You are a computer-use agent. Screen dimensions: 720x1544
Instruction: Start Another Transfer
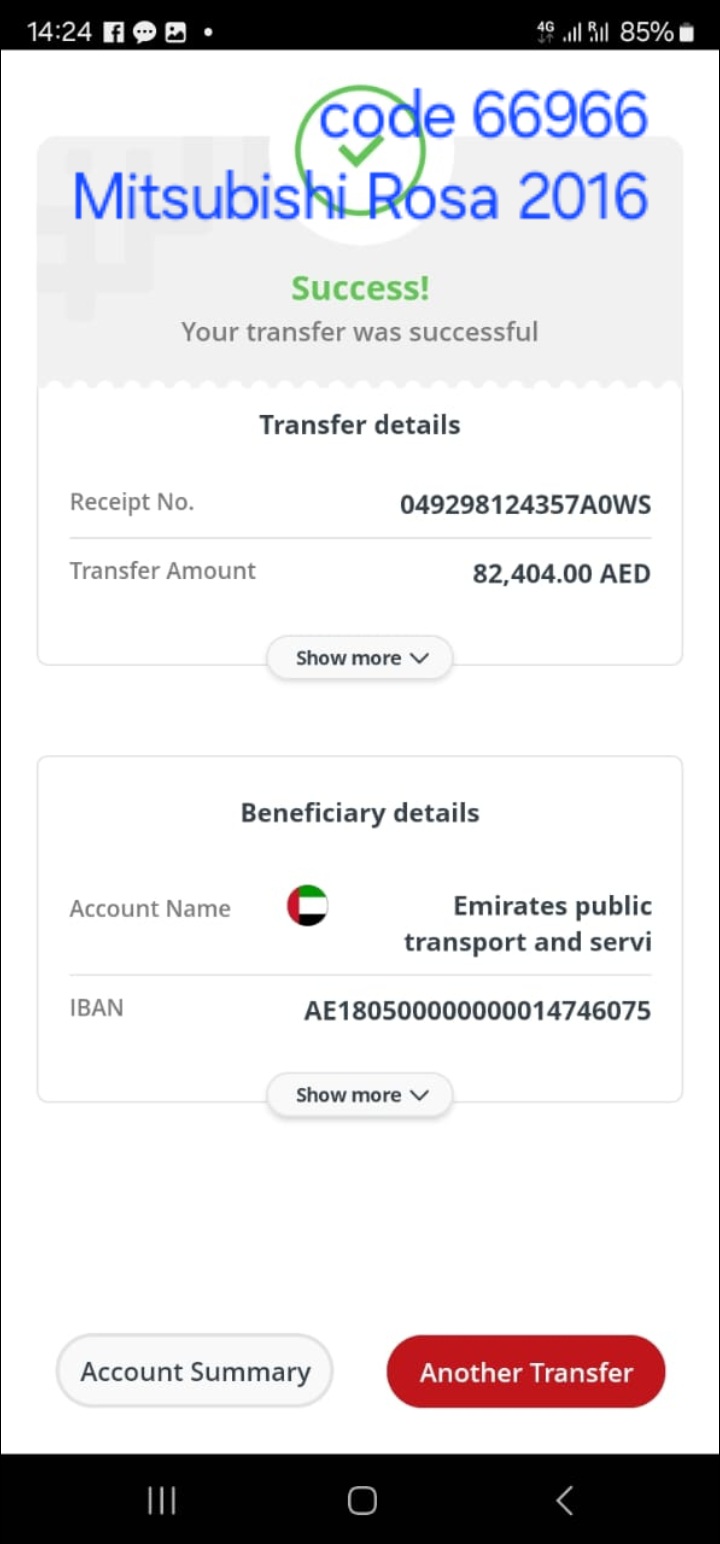tap(526, 1371)
